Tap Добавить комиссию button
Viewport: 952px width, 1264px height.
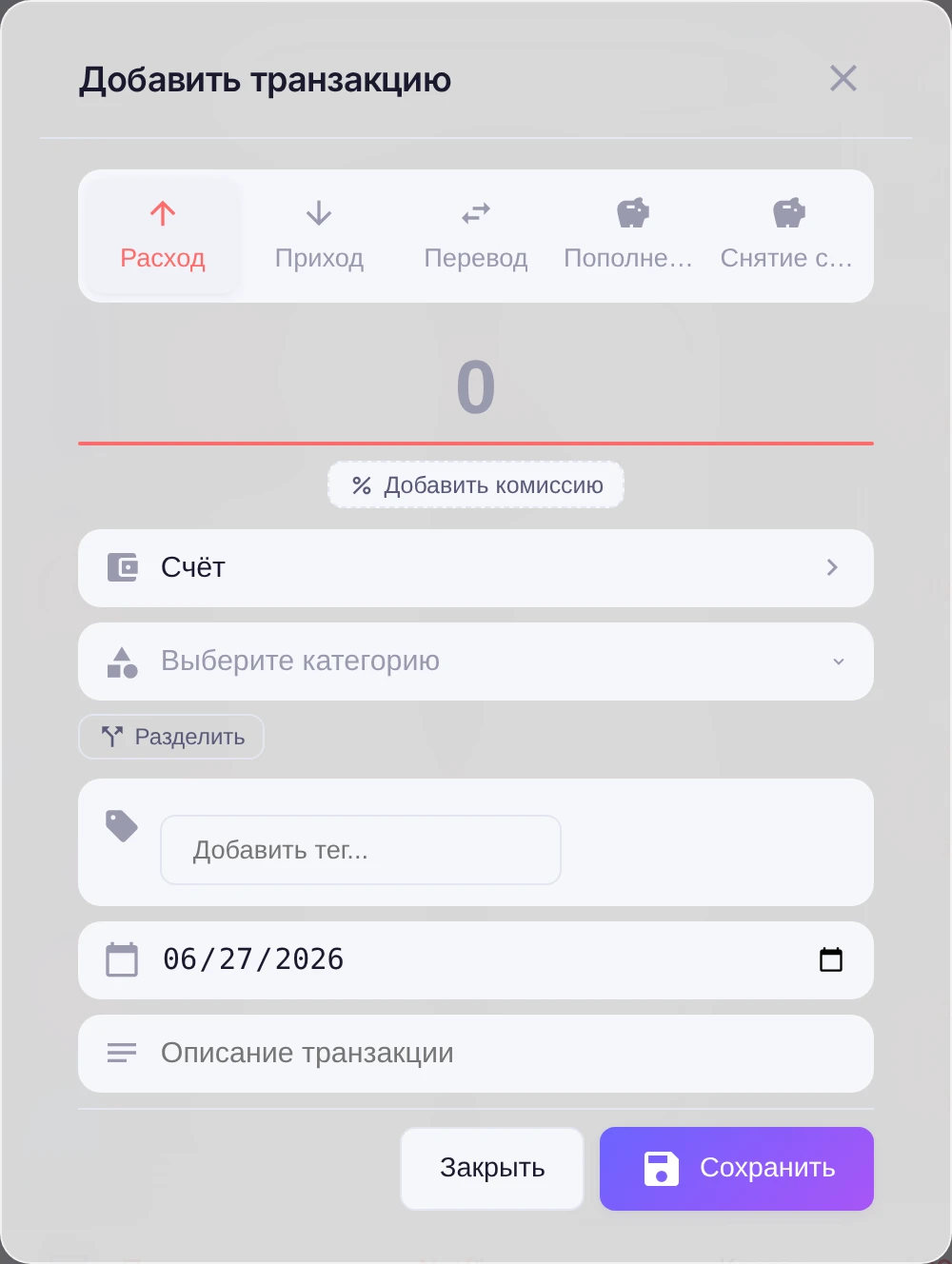476,485
